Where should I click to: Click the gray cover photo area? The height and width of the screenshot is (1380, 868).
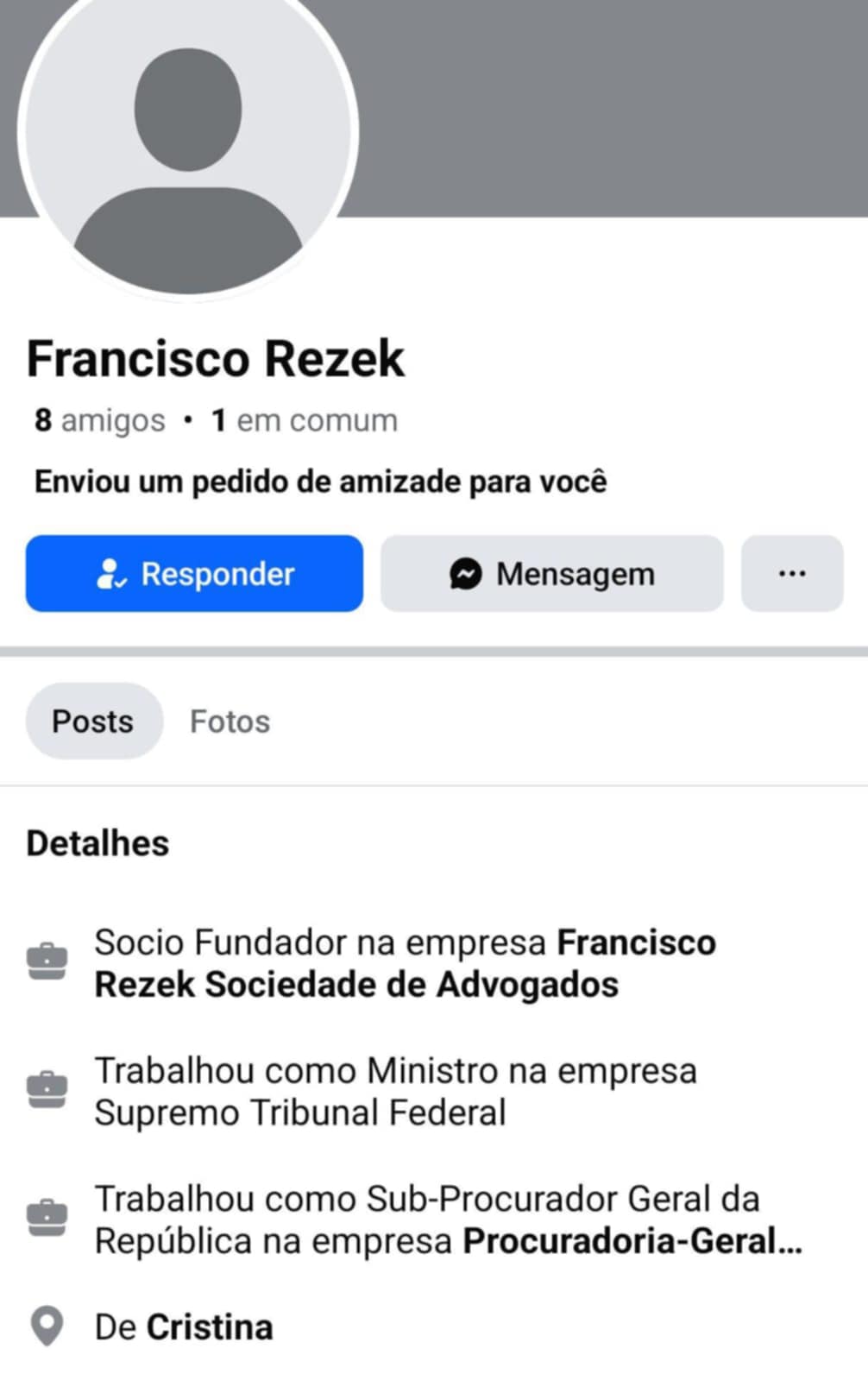click(604, 104)
